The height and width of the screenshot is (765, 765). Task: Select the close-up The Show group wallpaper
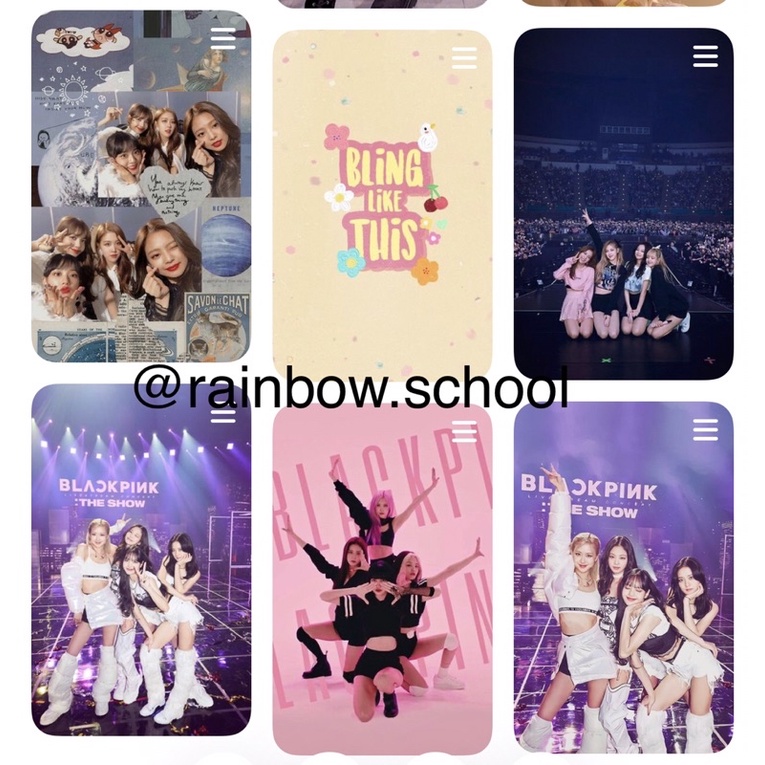(623, 580)
